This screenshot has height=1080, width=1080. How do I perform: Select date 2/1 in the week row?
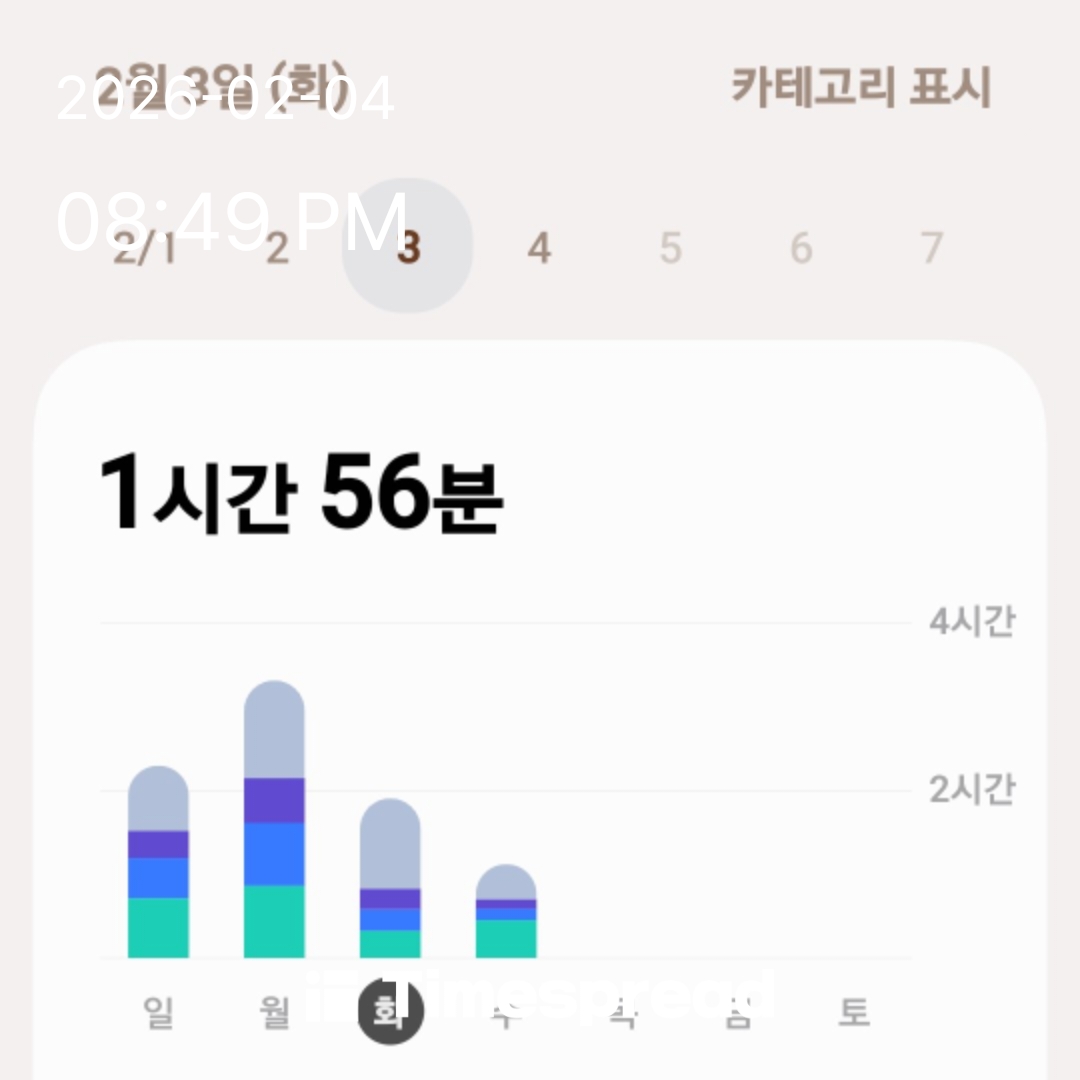(144, 247)
